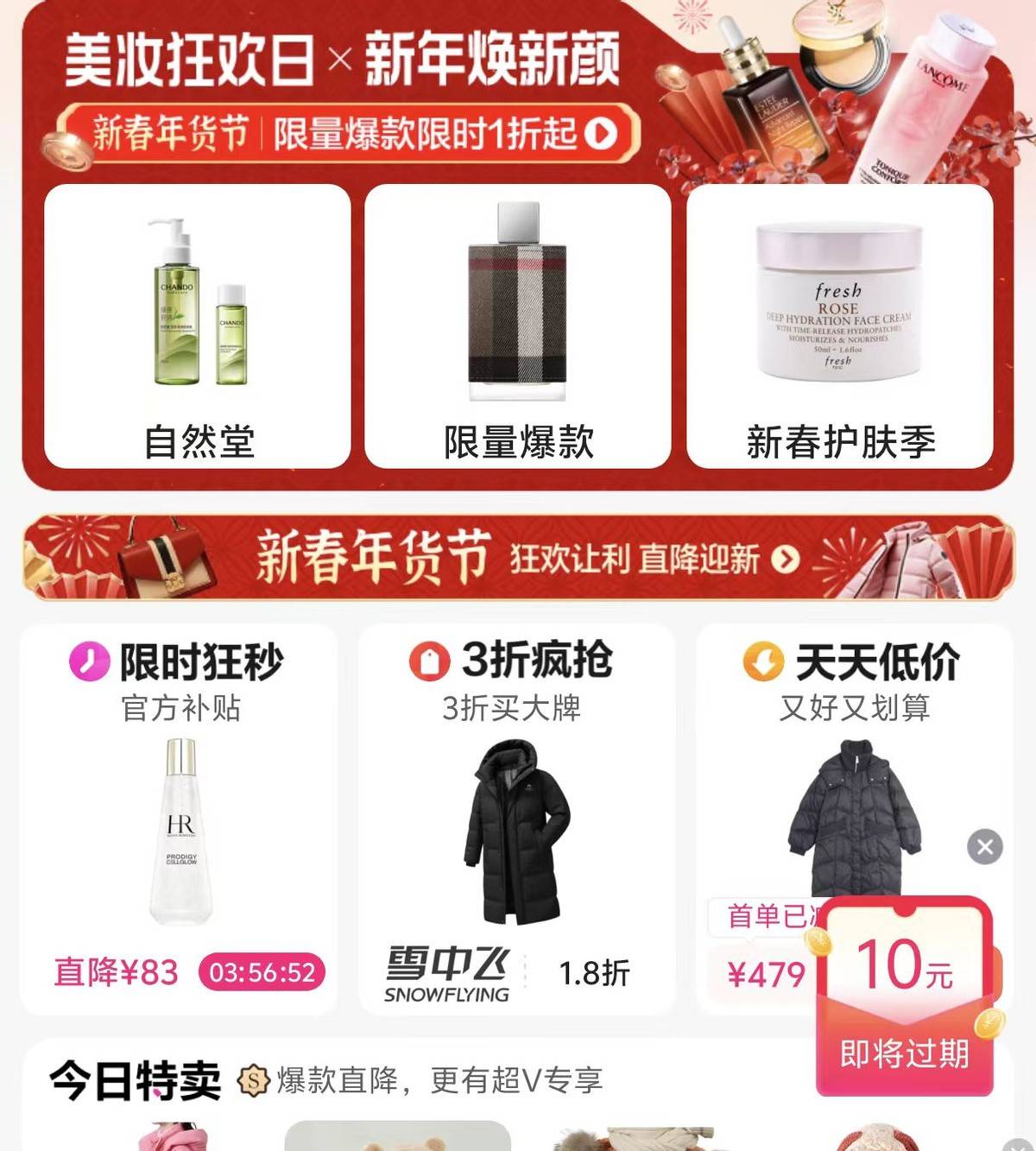Image resolution: width=1036 pixels, height=1151 pixels.
Task: Open the 新春年货节 狂欢让利 banner
Action: pos(518,558)
